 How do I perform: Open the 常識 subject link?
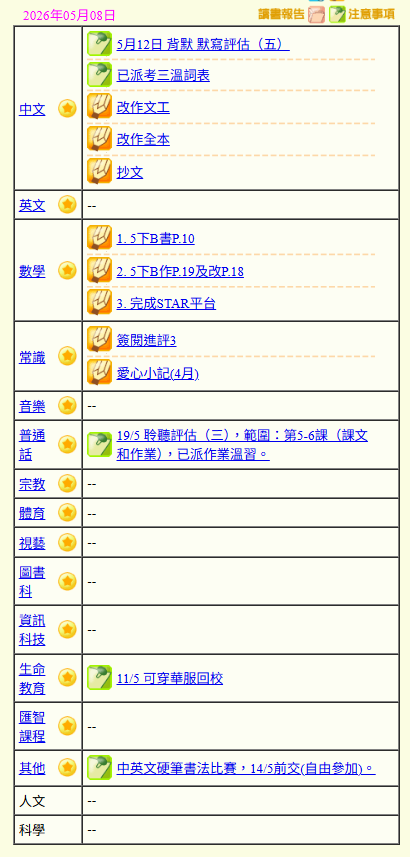click(x=32, y=357)
